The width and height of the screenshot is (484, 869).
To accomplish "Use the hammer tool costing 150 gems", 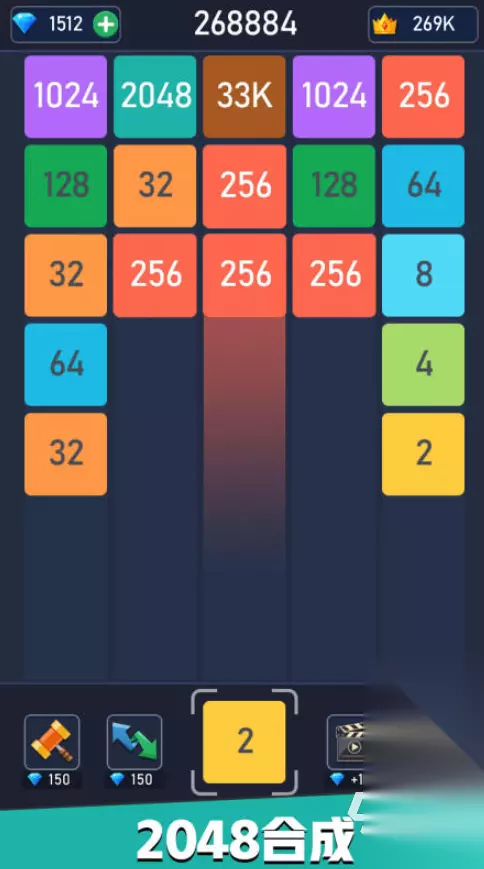I will [x=52, y=742].
